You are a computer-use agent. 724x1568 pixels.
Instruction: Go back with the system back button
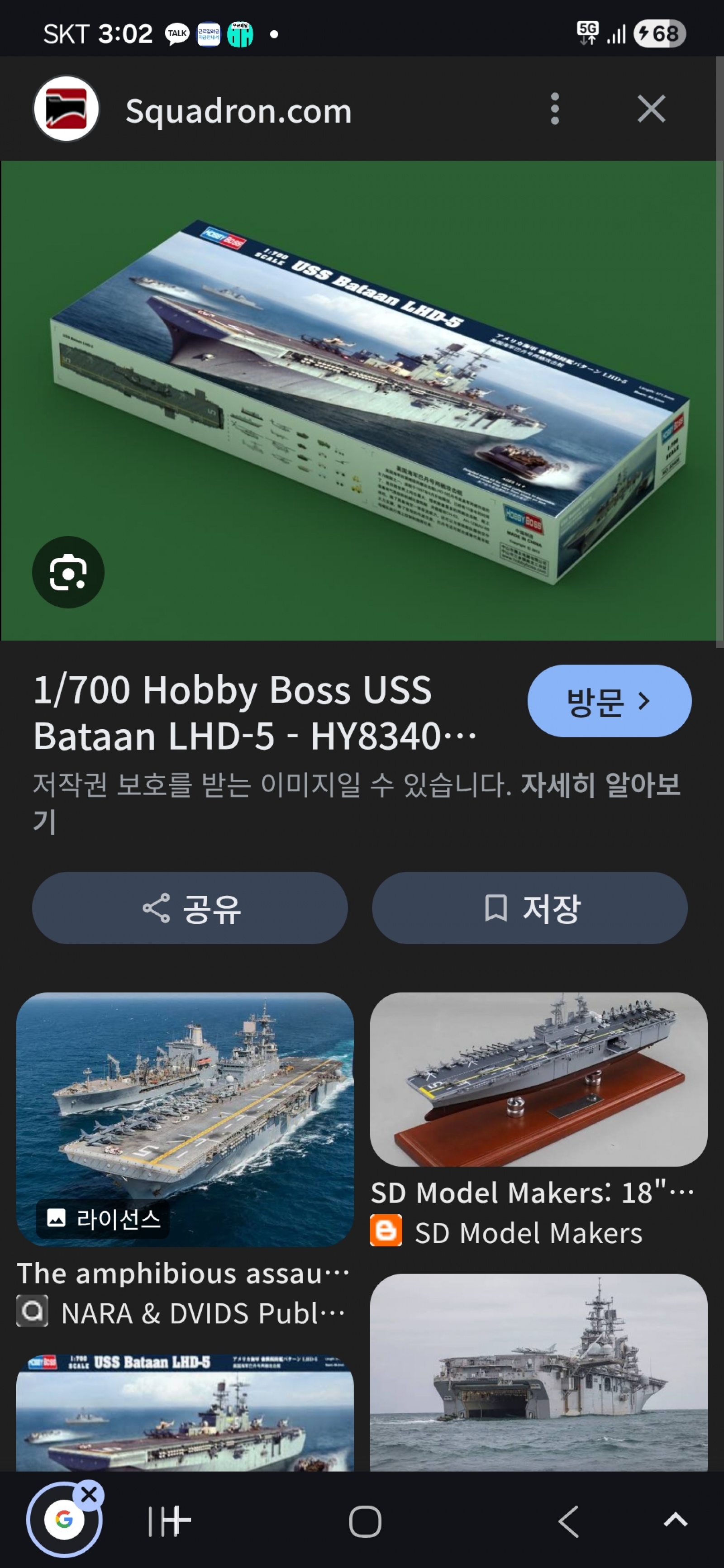click(568, 1522)
